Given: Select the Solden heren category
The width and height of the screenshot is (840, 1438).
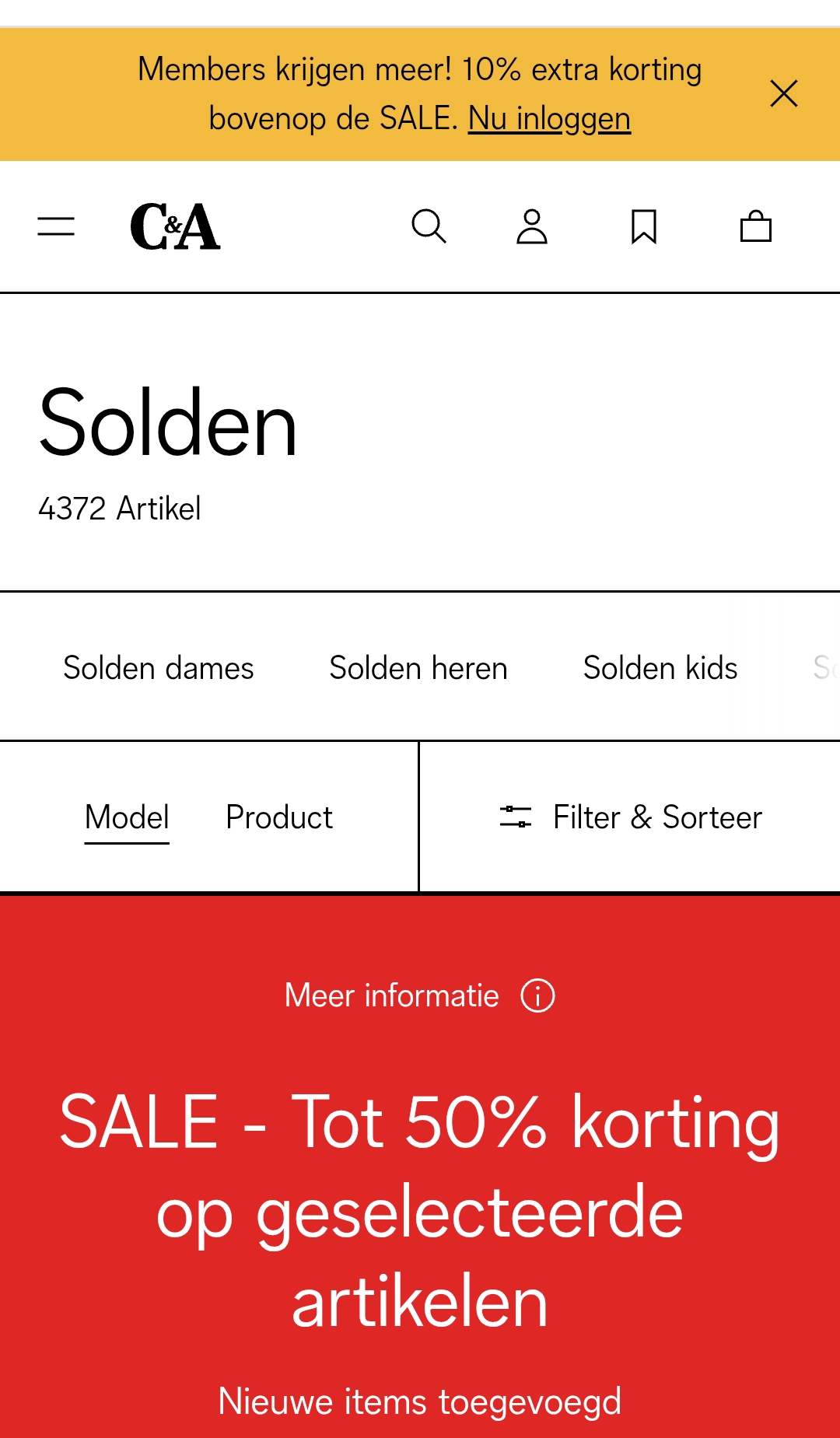Looking at the screenshot, I should click(418, 668).
